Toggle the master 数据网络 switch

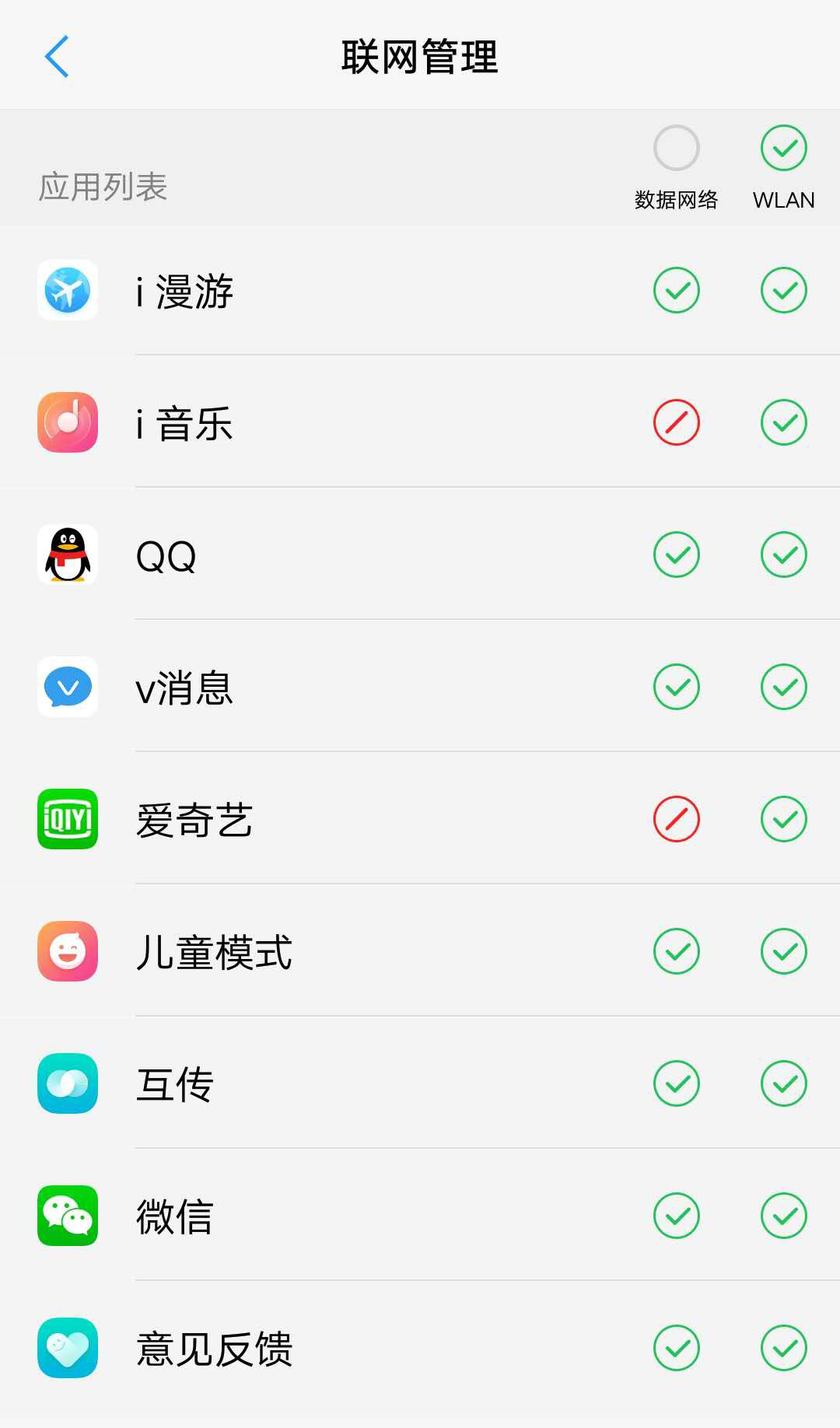tap(676, 148)
